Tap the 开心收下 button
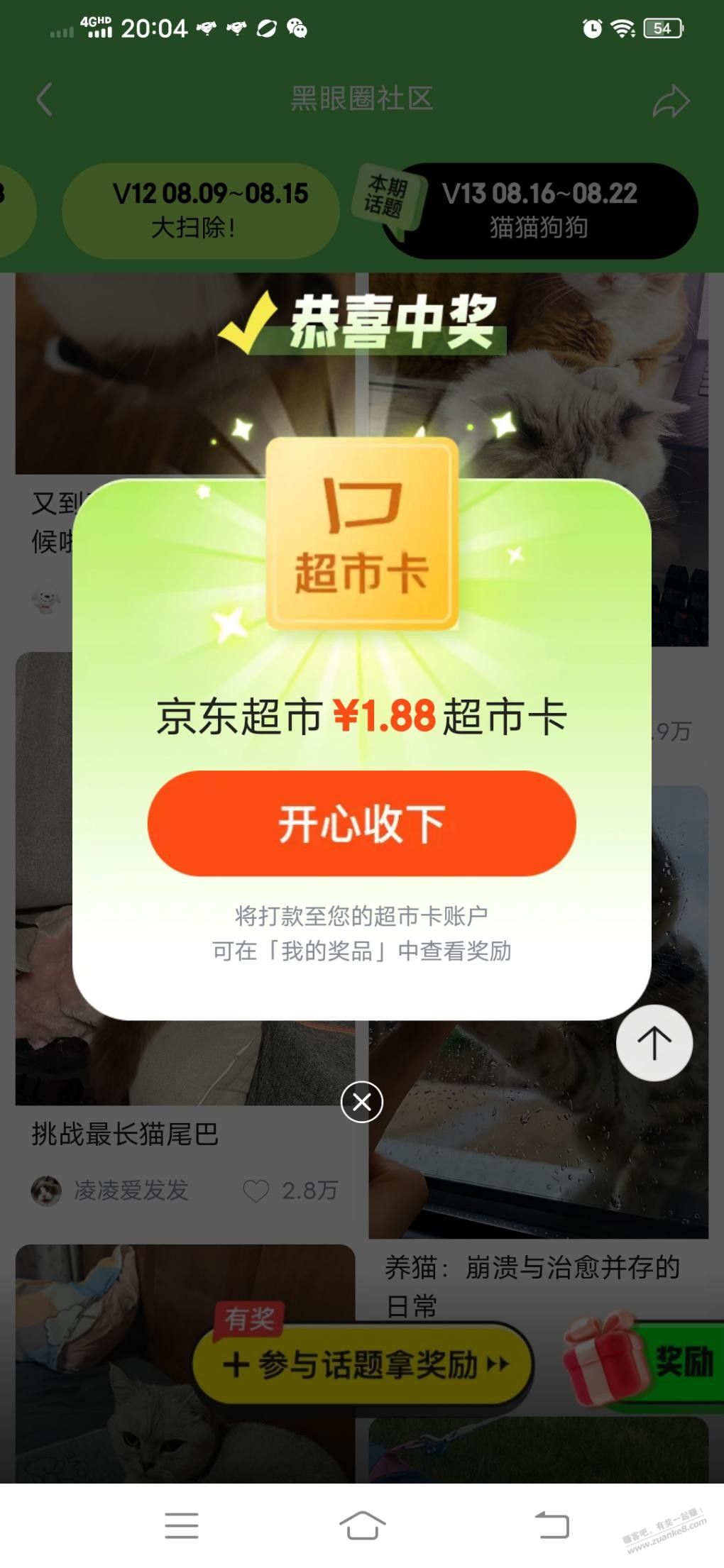This screenshot has width=724, height=1568. tap(361, 824)
